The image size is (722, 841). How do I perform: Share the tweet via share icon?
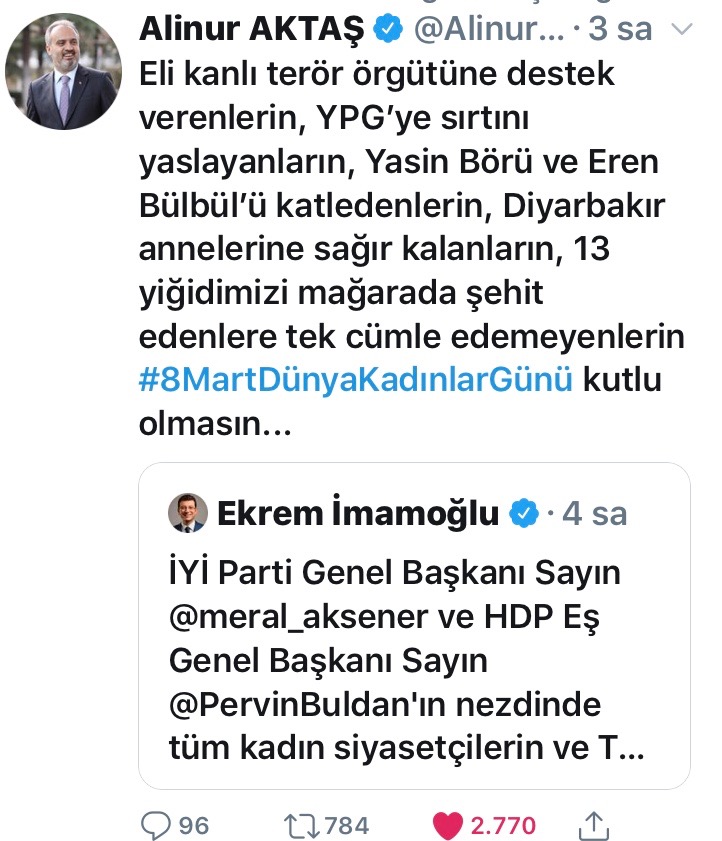pyautogui.click(x=593, y=825)
